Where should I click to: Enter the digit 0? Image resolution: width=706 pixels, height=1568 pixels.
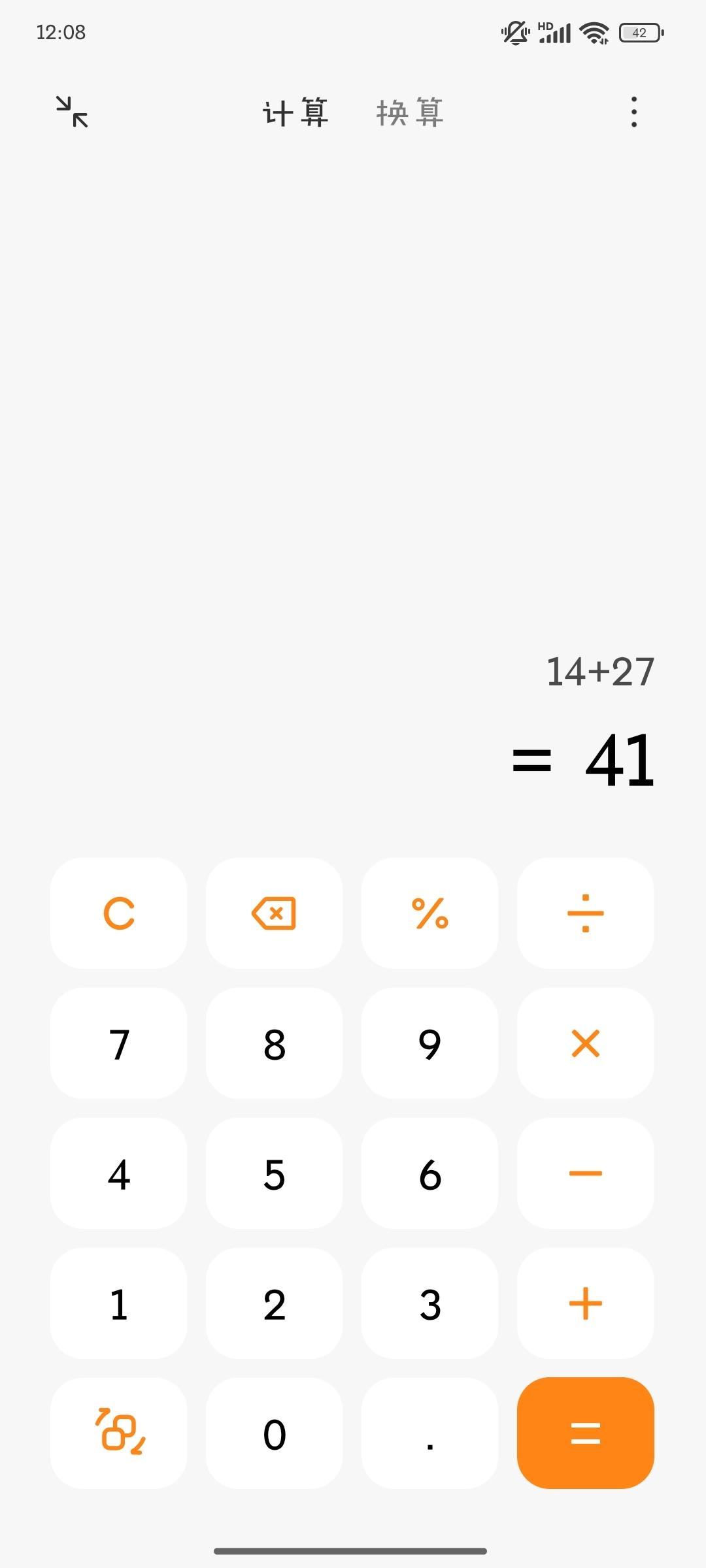pos(274,1433)
